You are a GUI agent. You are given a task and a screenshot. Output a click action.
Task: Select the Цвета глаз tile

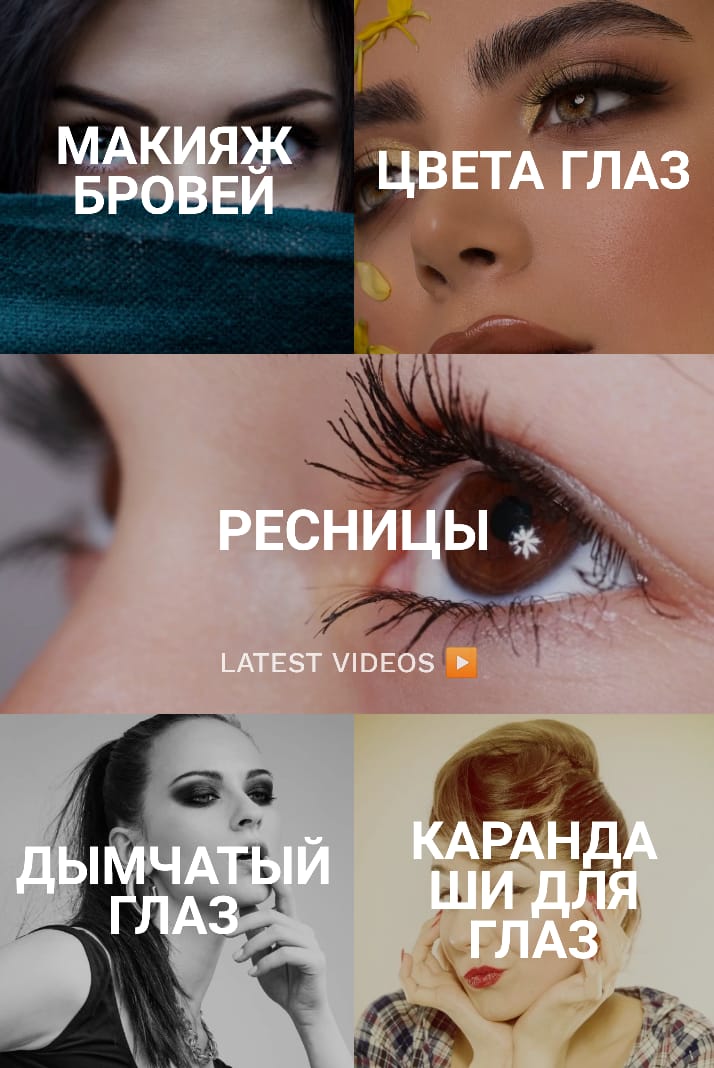click(534, 172)
